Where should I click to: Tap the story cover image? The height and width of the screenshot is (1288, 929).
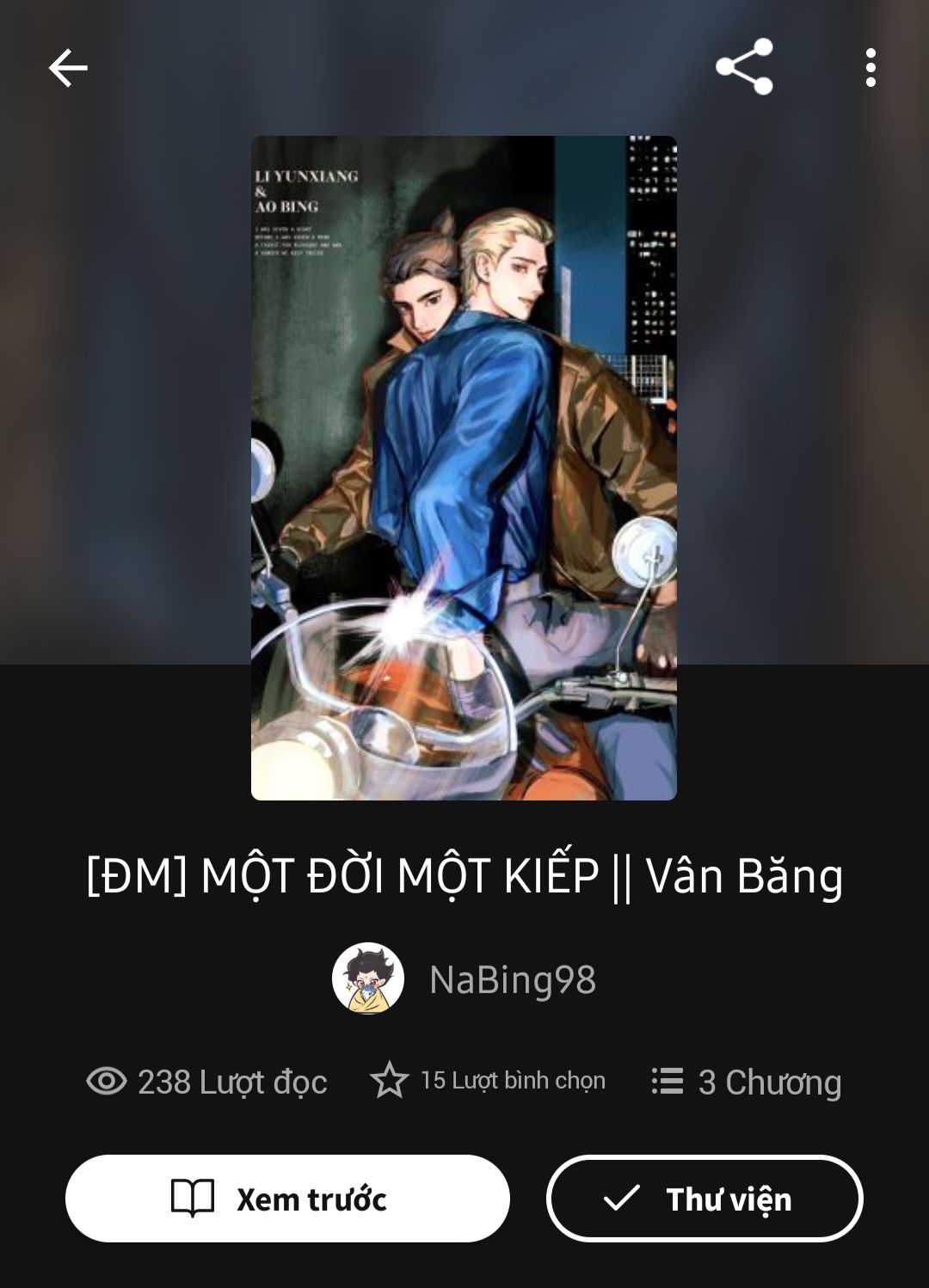(464, 468)
